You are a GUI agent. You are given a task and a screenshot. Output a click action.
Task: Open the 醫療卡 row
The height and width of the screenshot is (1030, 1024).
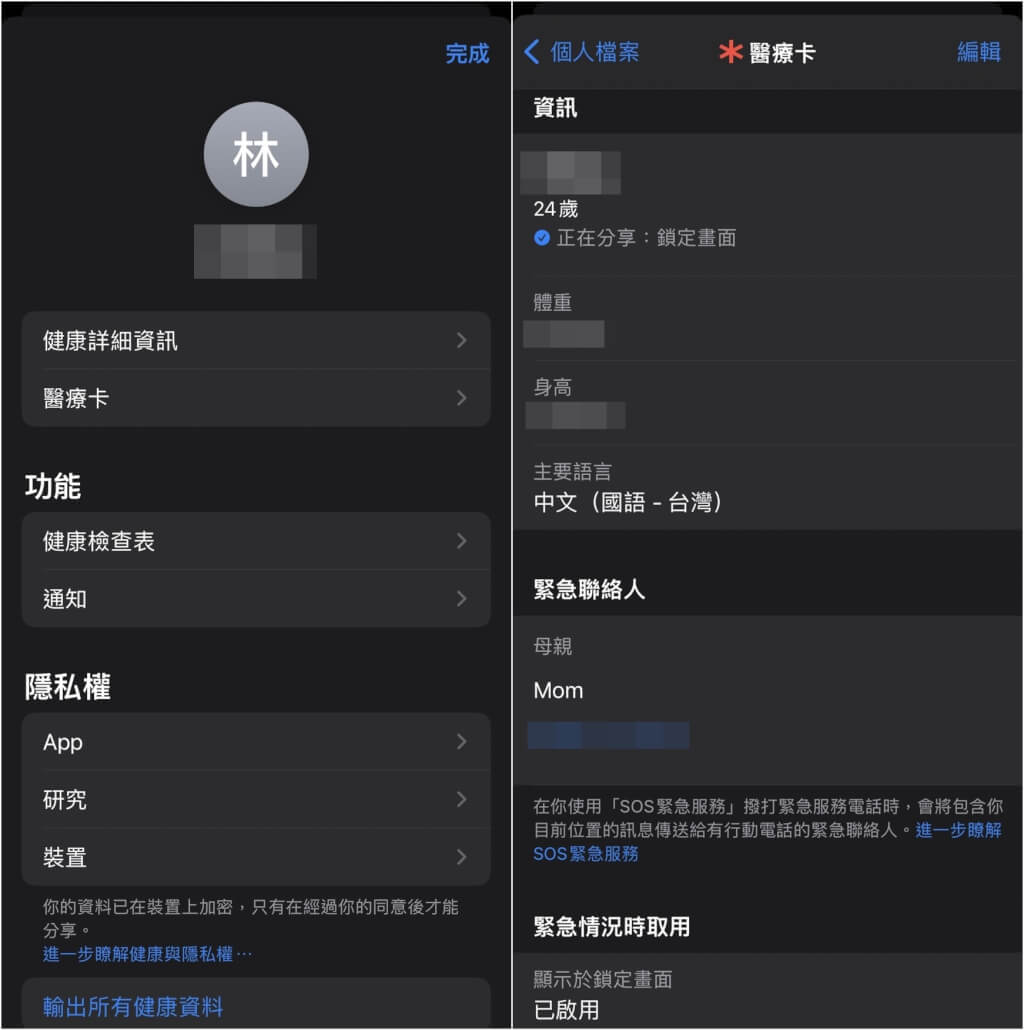click(255, 398)
